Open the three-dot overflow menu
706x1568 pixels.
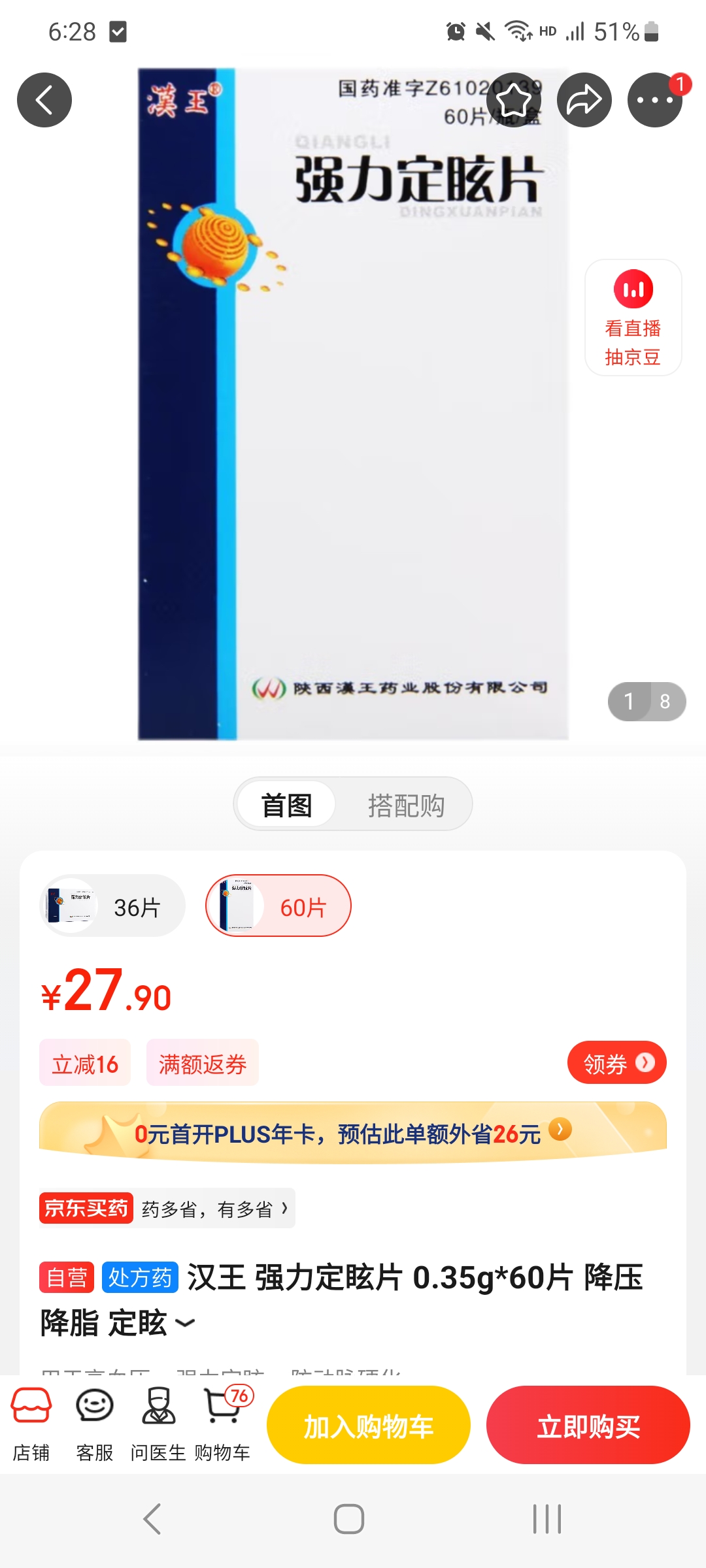click(654, 100)
